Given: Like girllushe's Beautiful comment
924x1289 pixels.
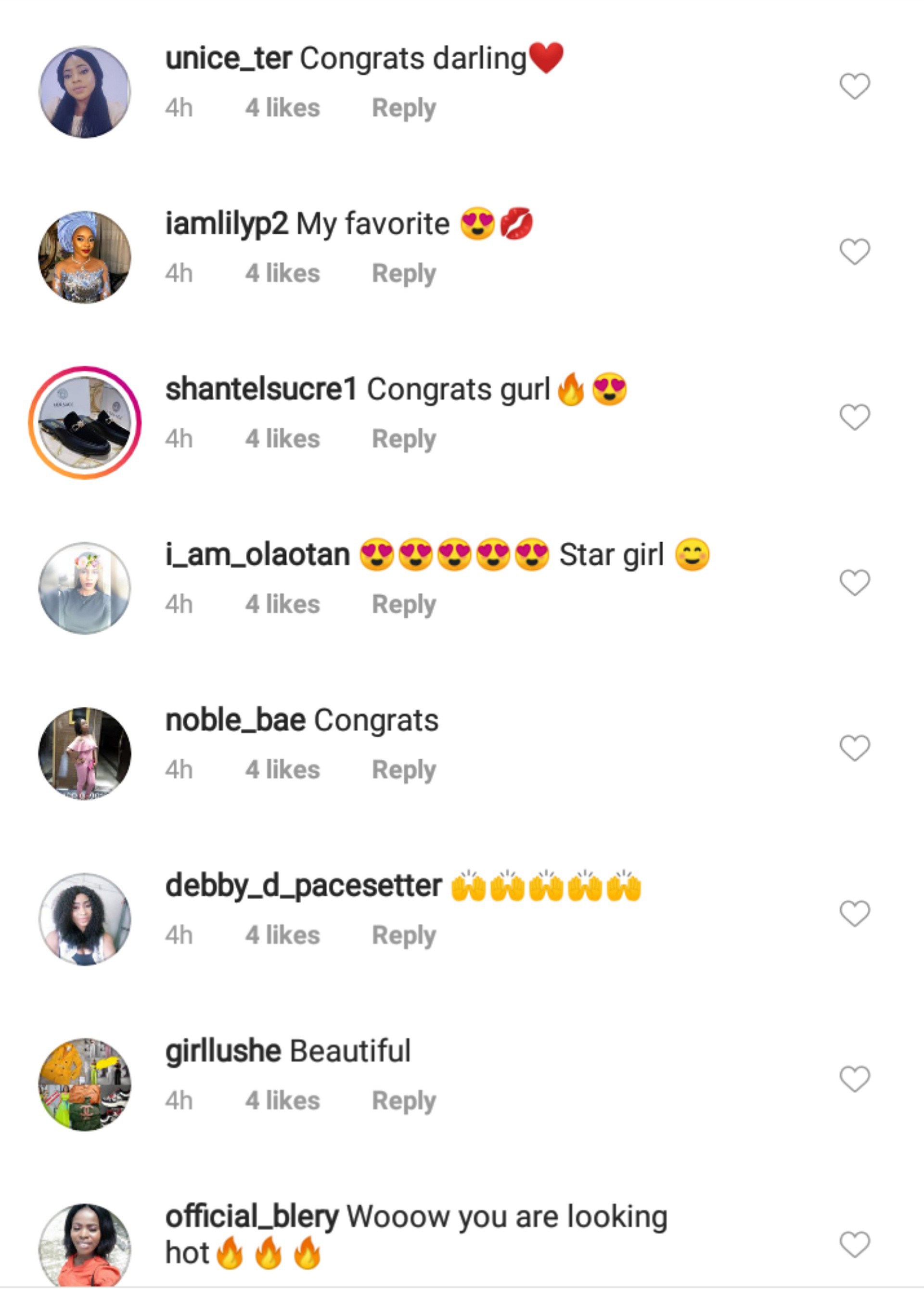Looking at the screenshot, I should point(855,1079).
